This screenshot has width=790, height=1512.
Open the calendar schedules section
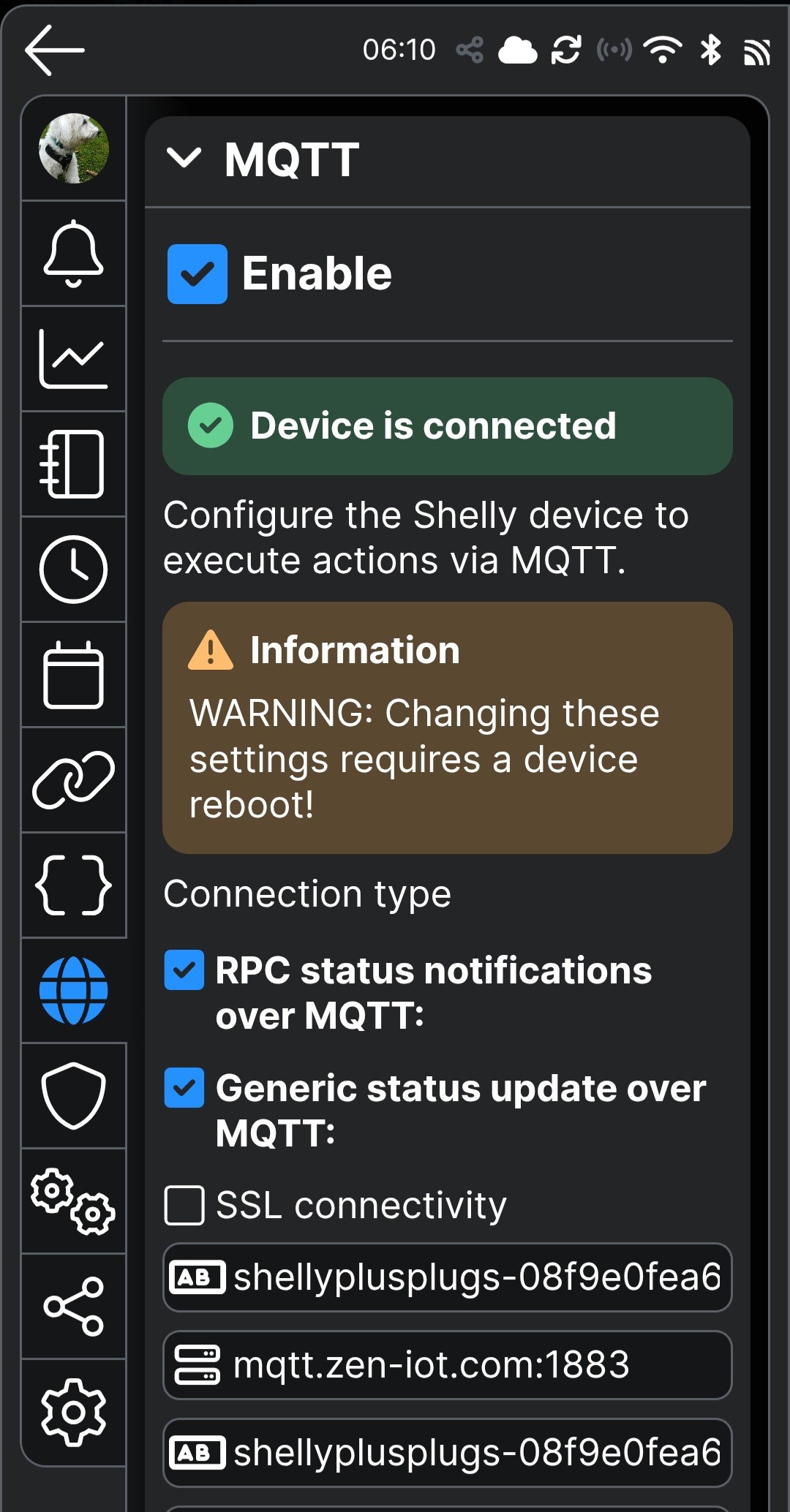point(74,674)
